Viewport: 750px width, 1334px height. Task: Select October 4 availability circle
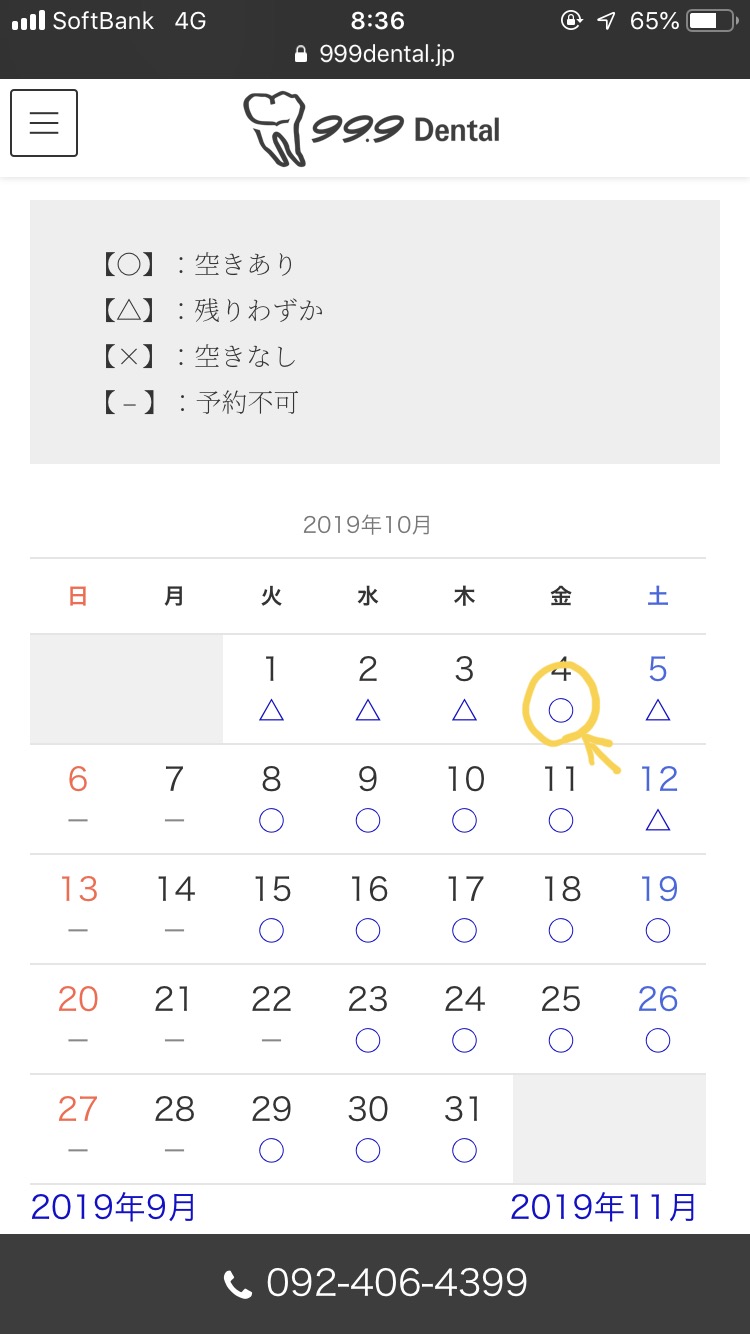pyautogui.click(x=561, y=711)
